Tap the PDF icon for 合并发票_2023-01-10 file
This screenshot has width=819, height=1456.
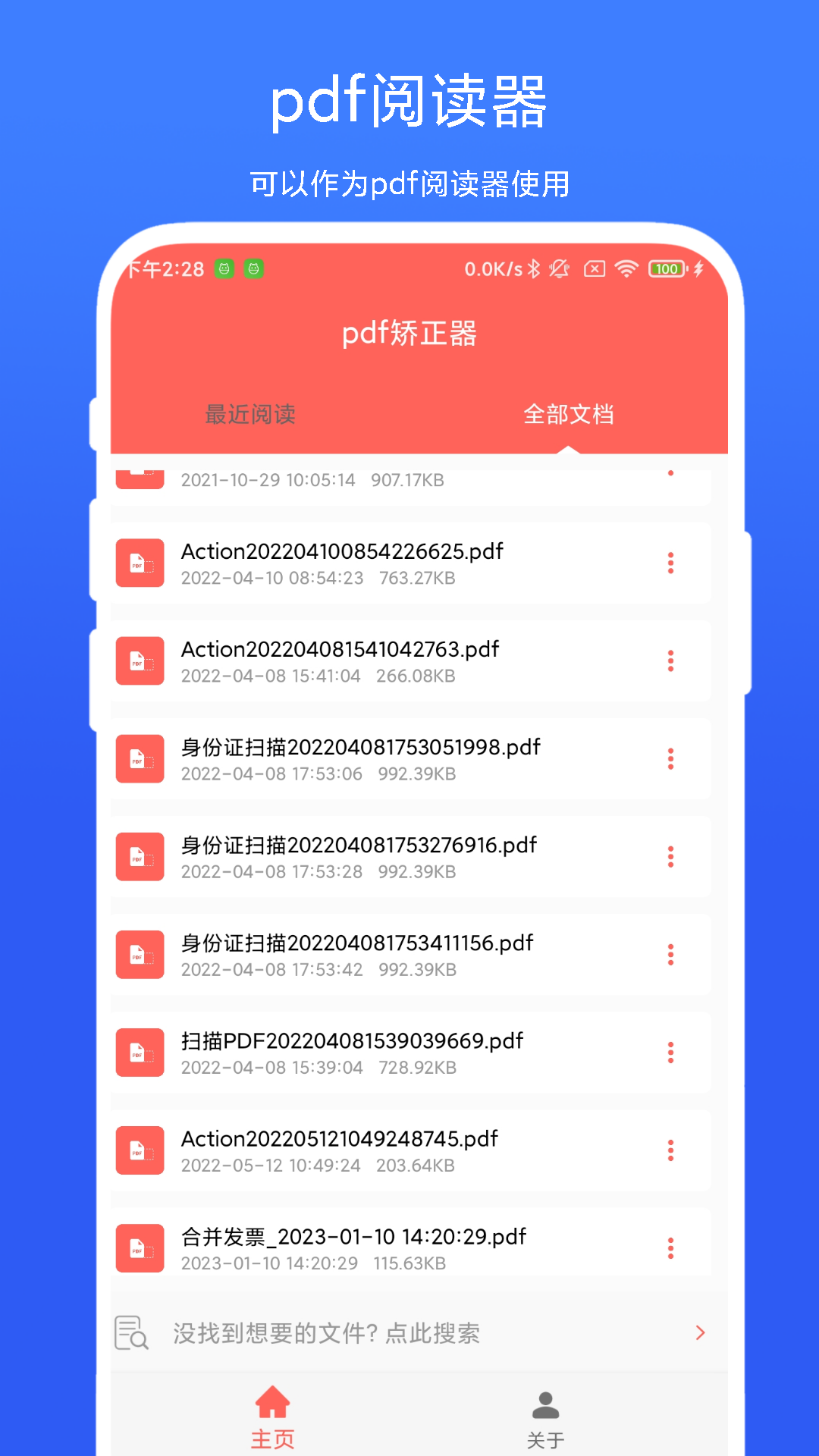140,1248
